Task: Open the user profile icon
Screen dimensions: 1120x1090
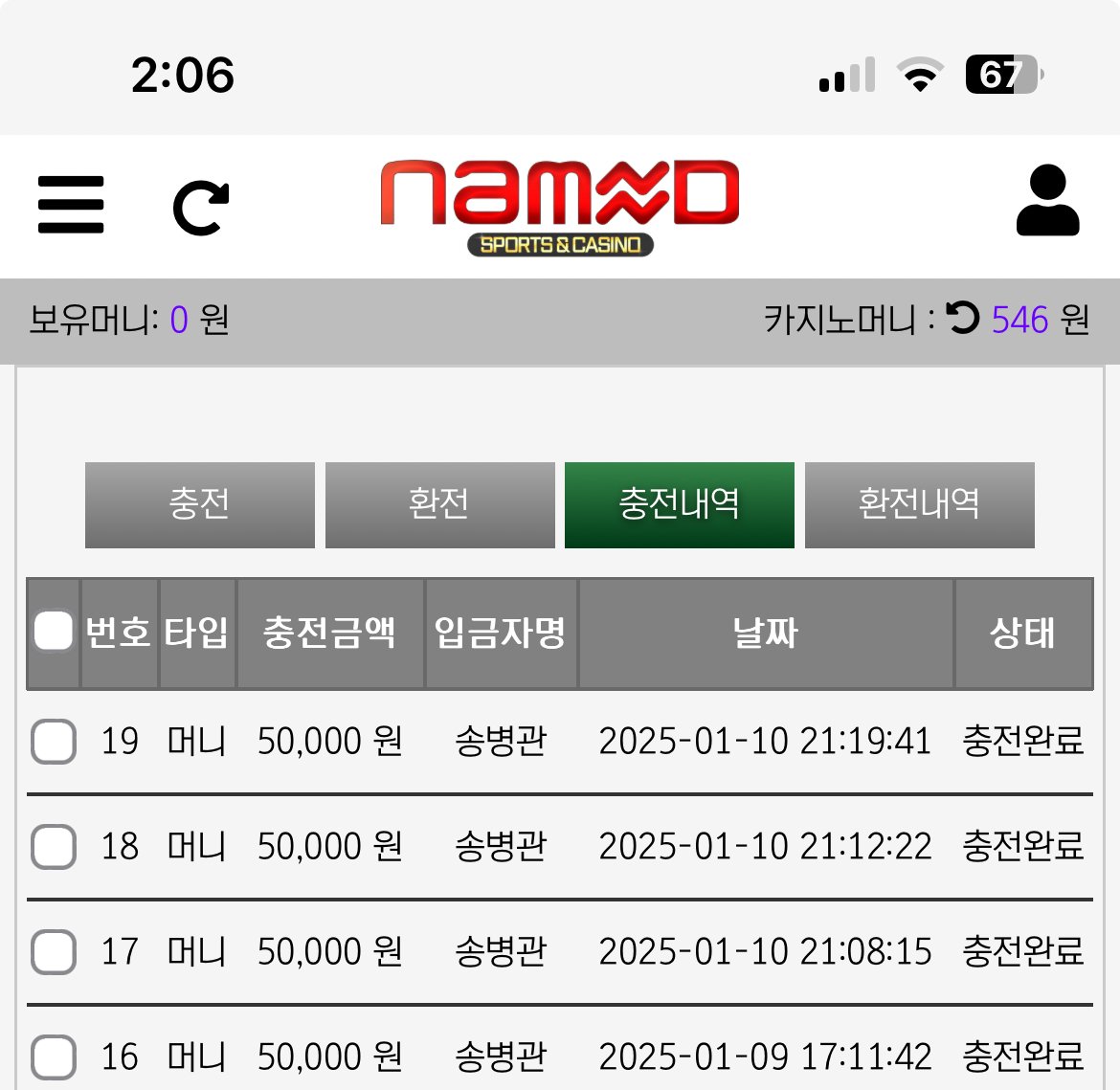Action: 1047,201
